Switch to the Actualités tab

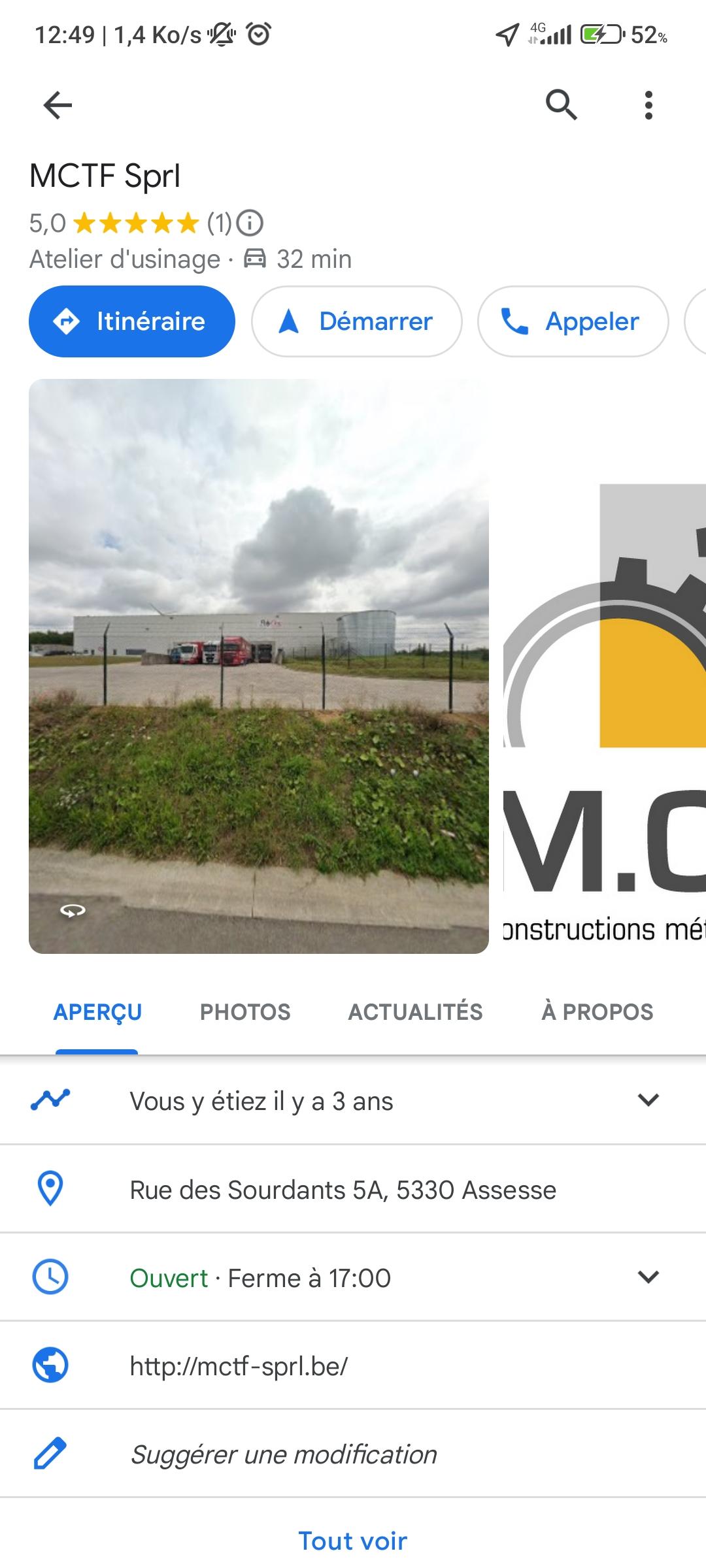click(415, 1012)
